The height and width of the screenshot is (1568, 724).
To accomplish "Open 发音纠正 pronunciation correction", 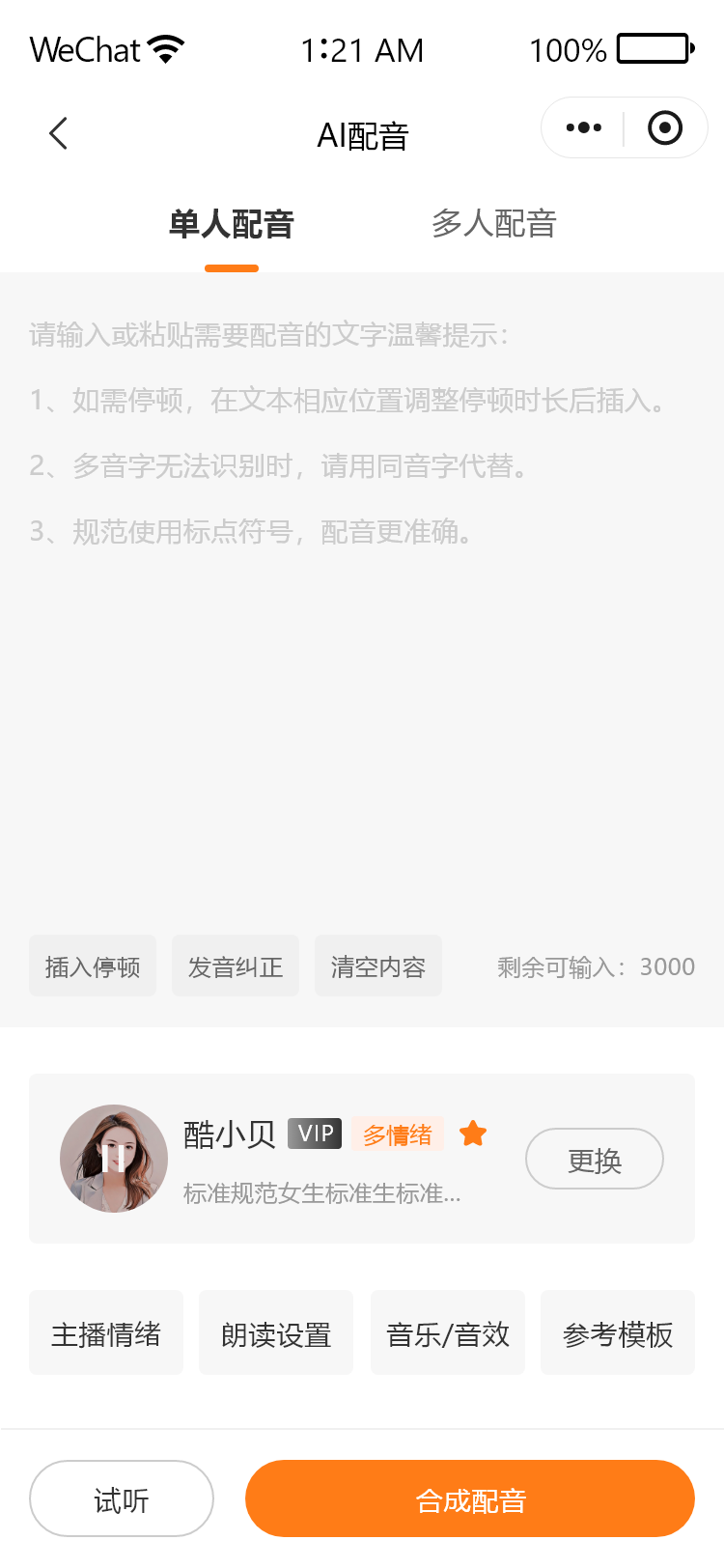I will (x=236, y=966).
